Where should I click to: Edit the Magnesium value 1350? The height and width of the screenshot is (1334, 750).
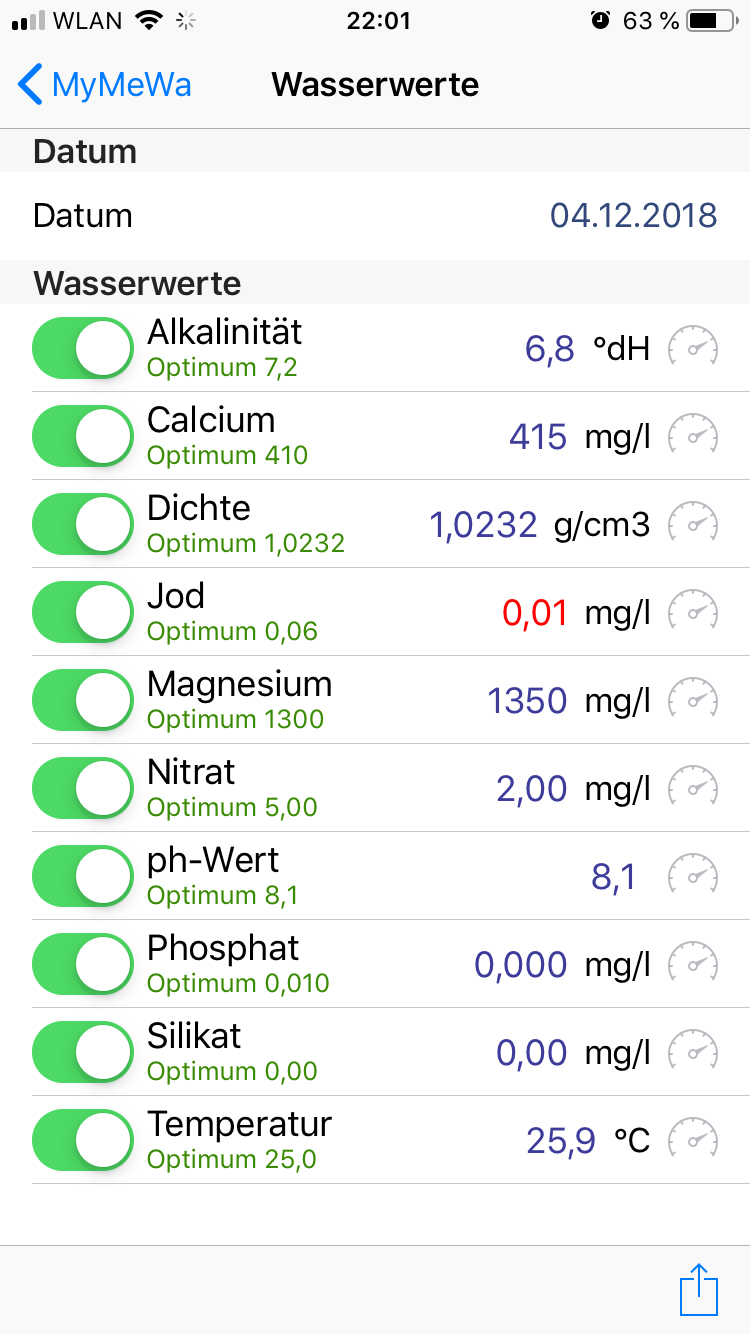click(x=527, y=701)
